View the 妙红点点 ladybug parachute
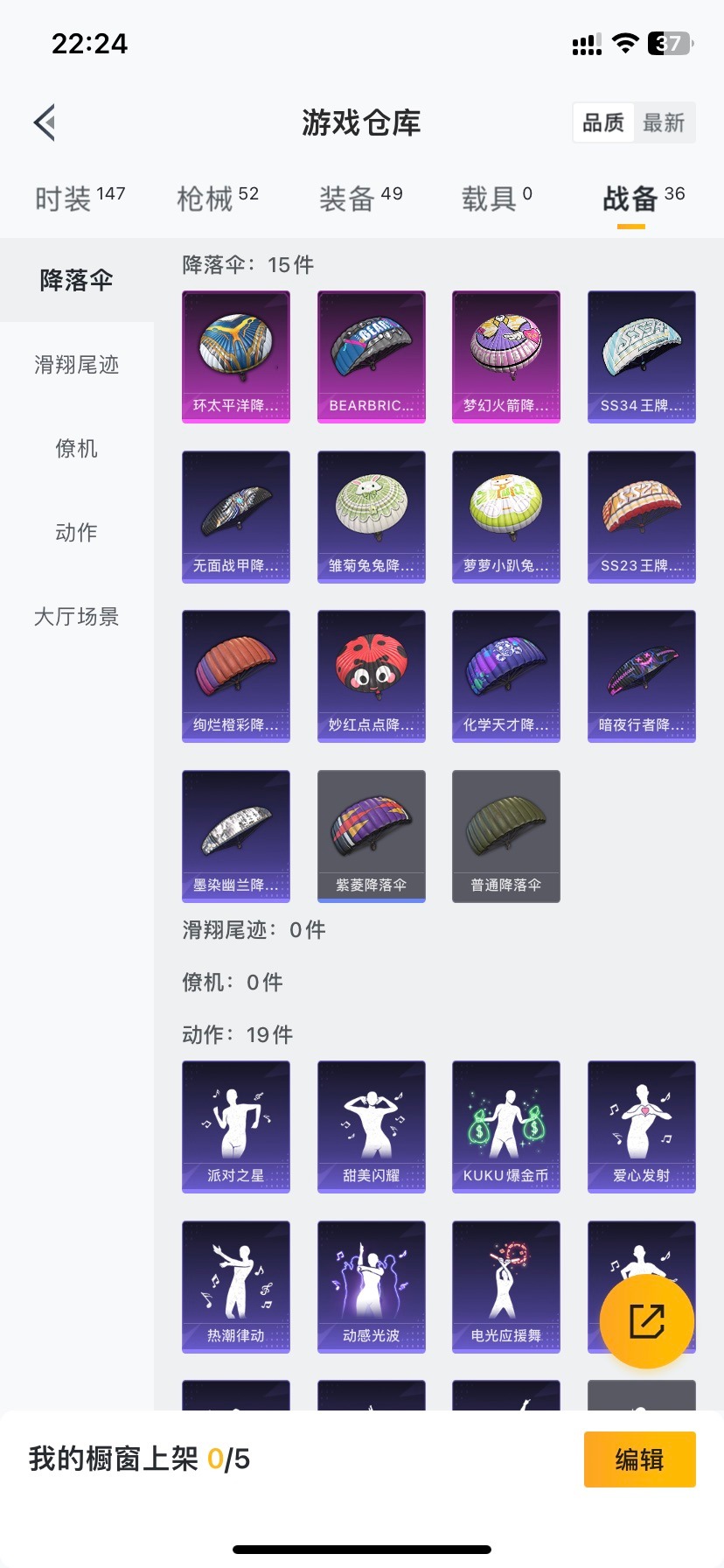The width and height of the screenshot is (724, 1568). [x=371, y=675]
